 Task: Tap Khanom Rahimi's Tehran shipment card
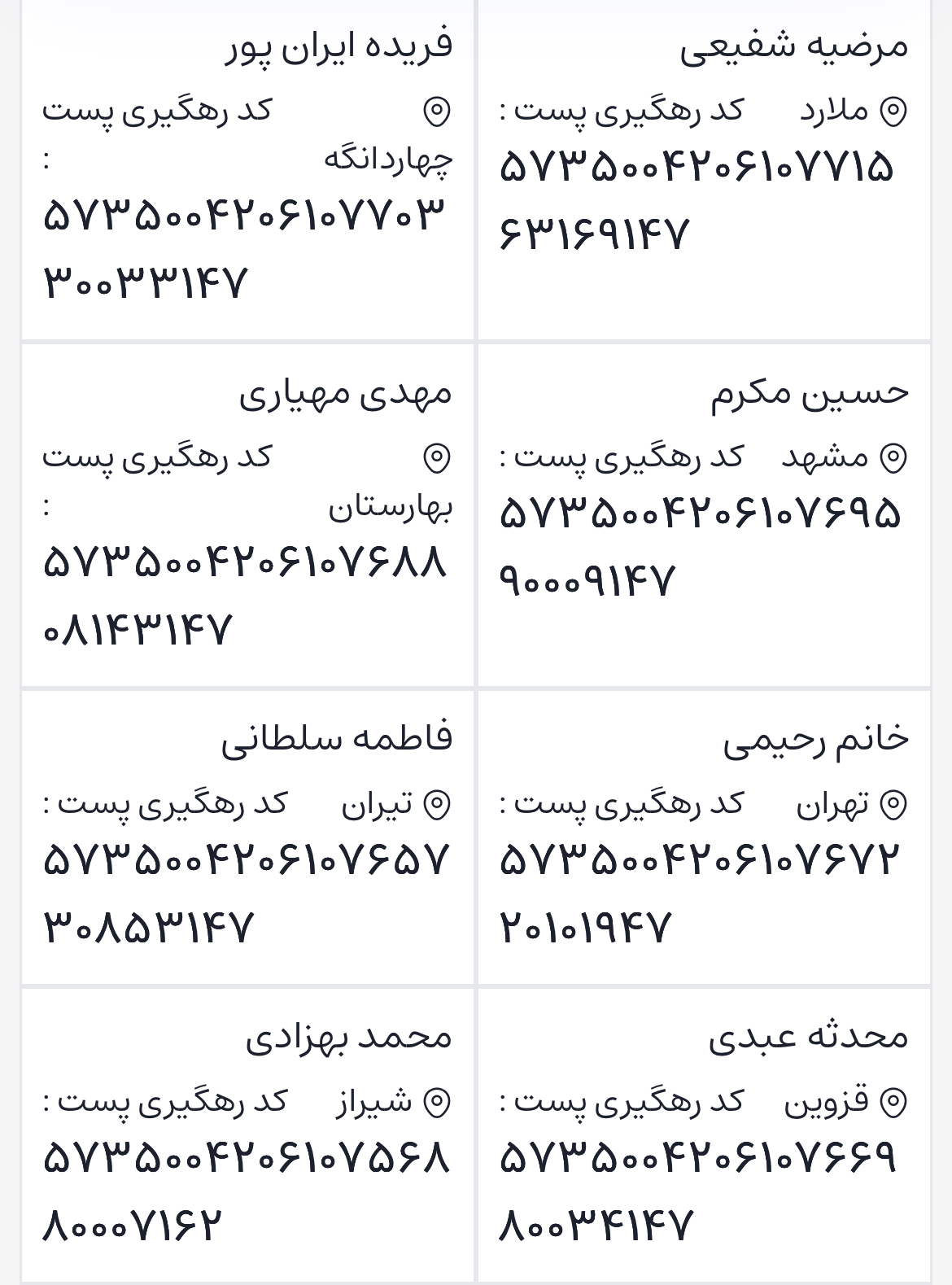click(x=704, y=838)
